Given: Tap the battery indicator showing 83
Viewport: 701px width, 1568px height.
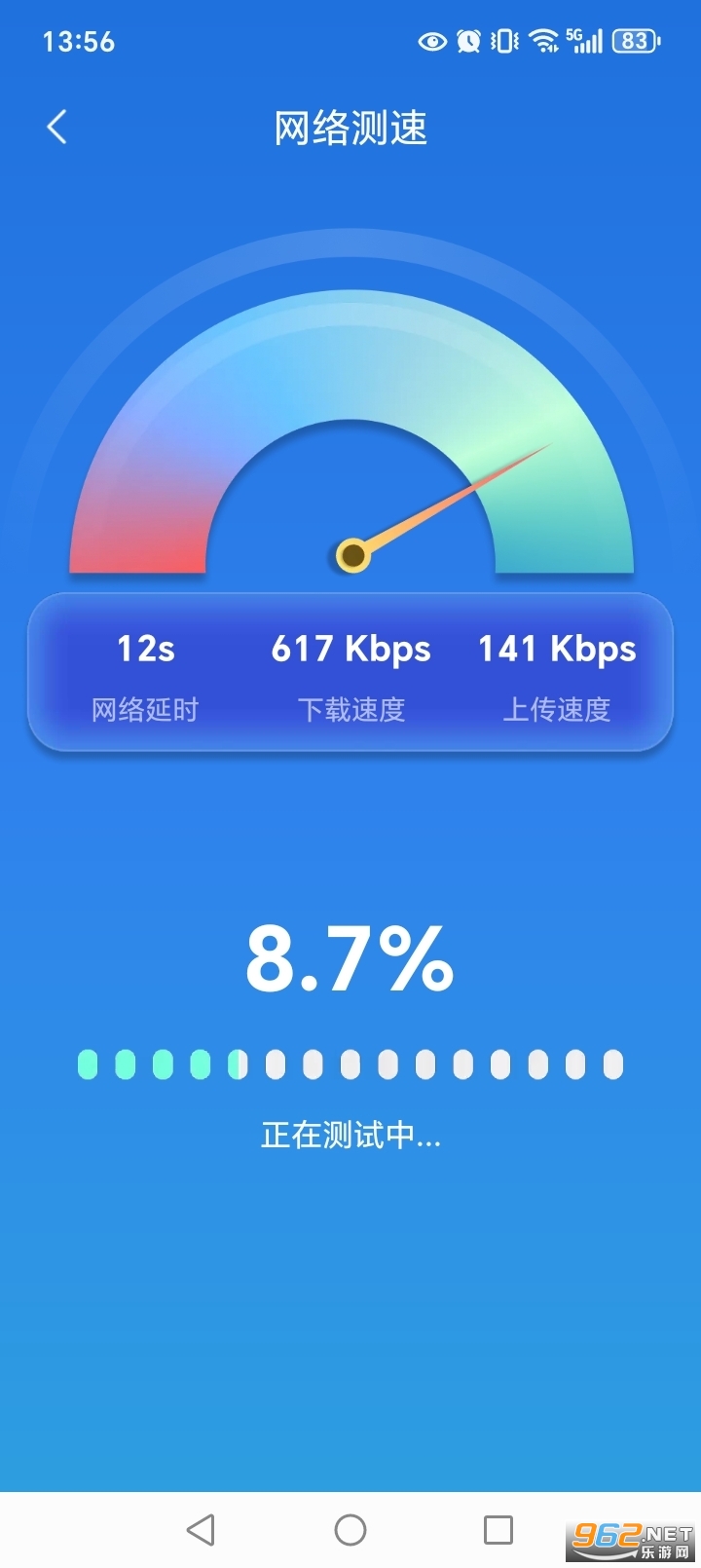Looking at the screenshot, I should pos(631,41).
